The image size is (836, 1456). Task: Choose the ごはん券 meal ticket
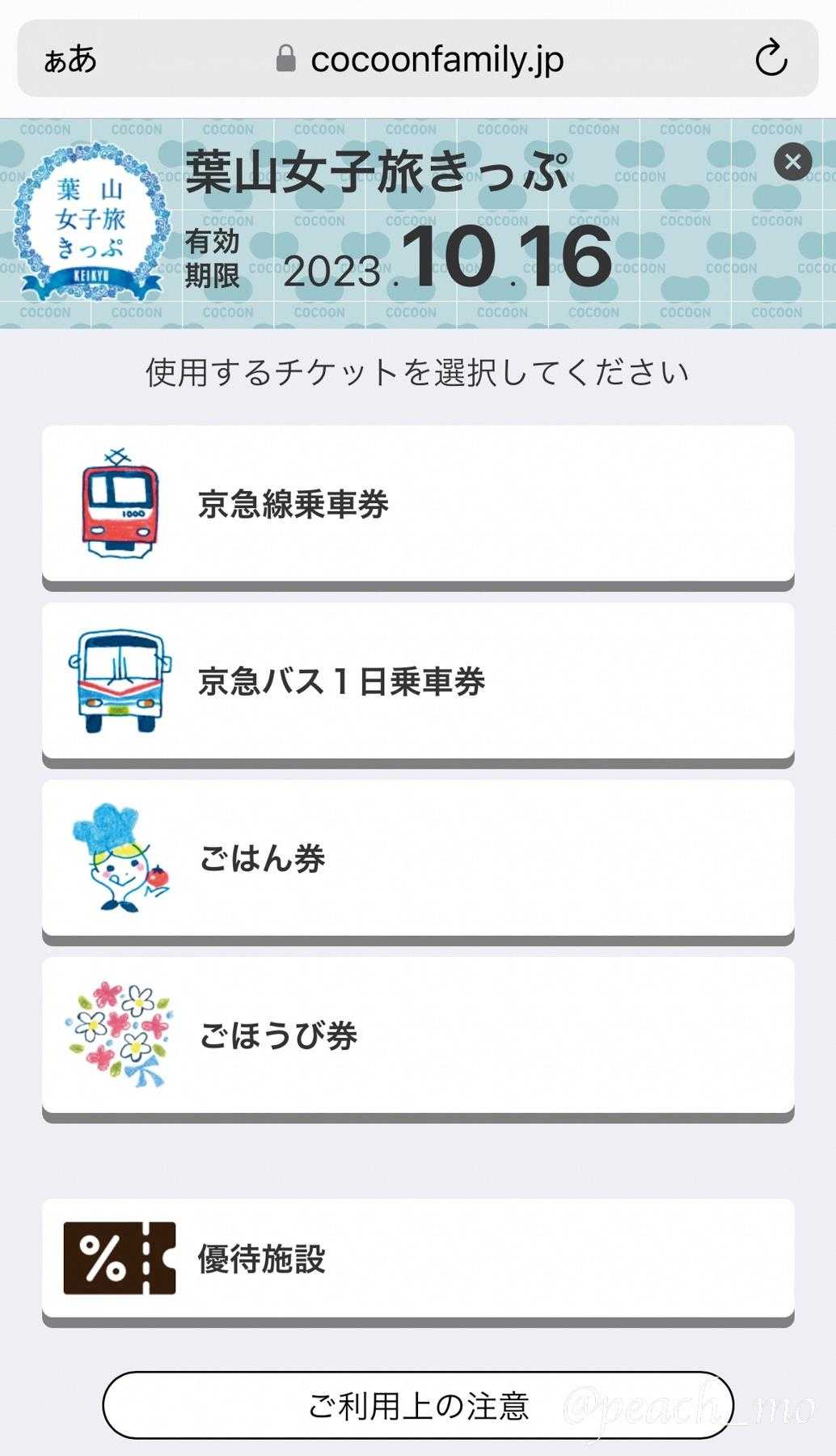pos(417,858)
